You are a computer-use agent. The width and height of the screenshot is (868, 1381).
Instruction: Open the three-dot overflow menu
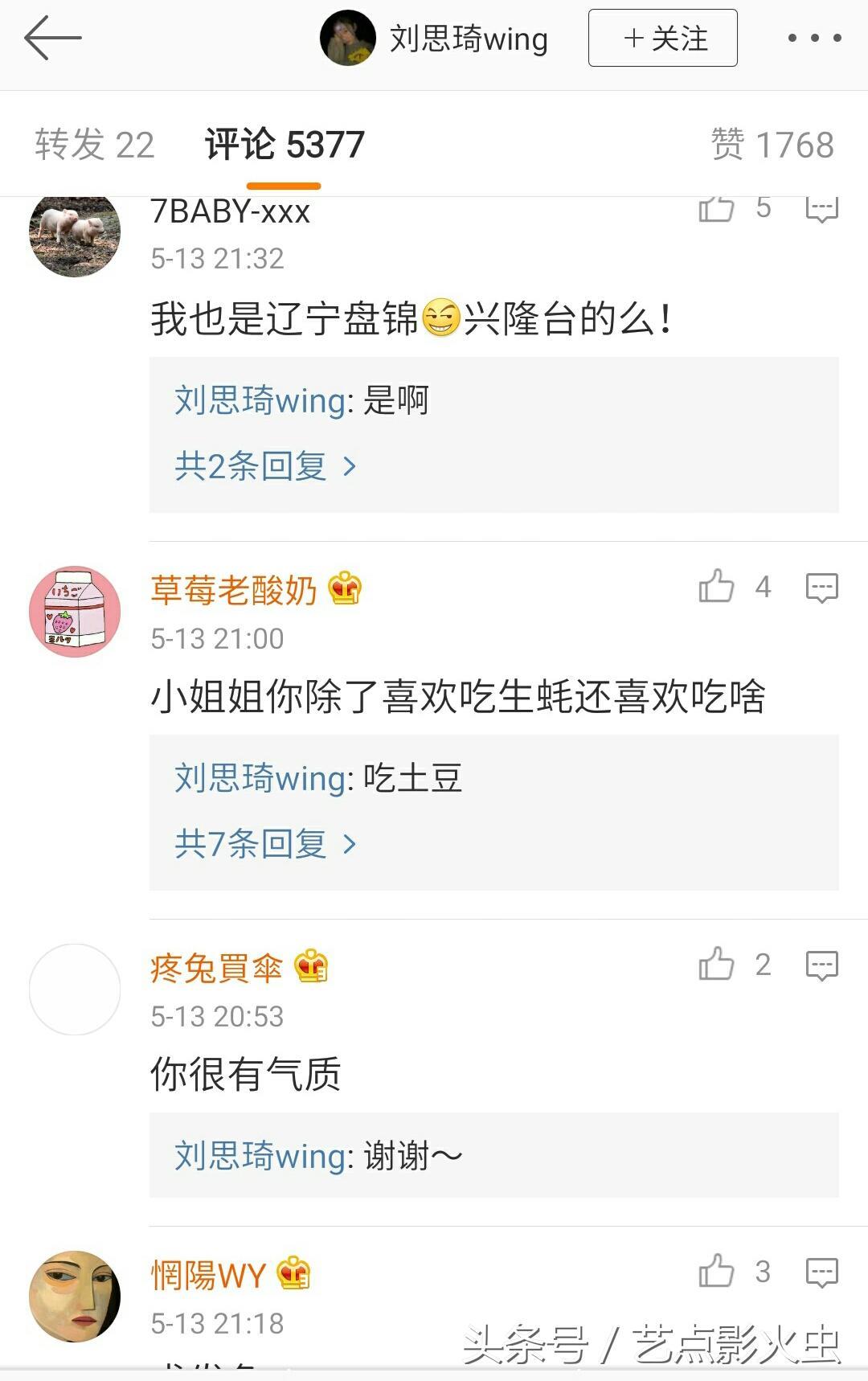813,38
